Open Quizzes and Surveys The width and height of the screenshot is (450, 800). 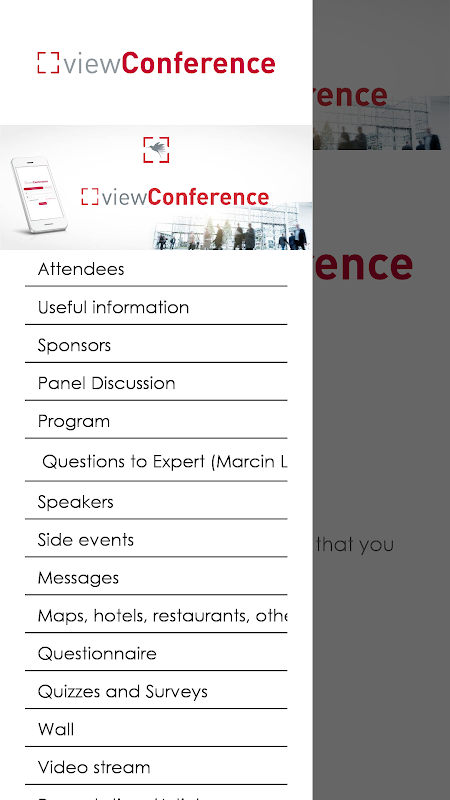(156, 690)
